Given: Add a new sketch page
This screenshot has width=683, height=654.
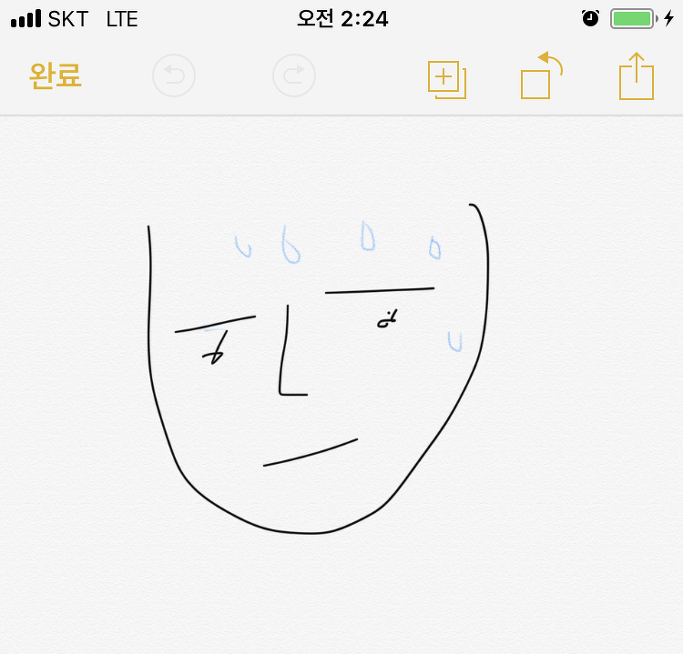Looking at the screenshot, I should 446,79.
